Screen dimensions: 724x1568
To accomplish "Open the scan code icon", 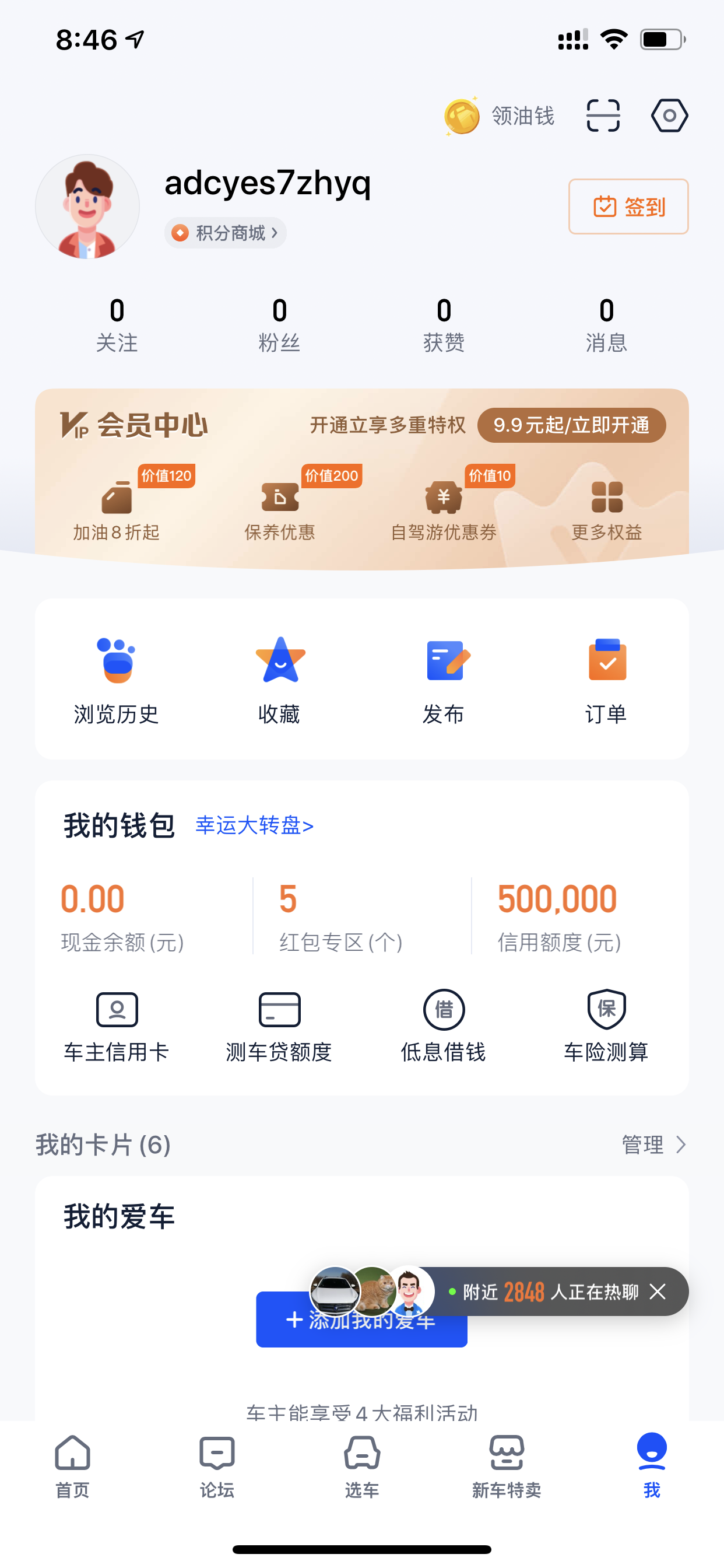I will click(x=603, y=116).
